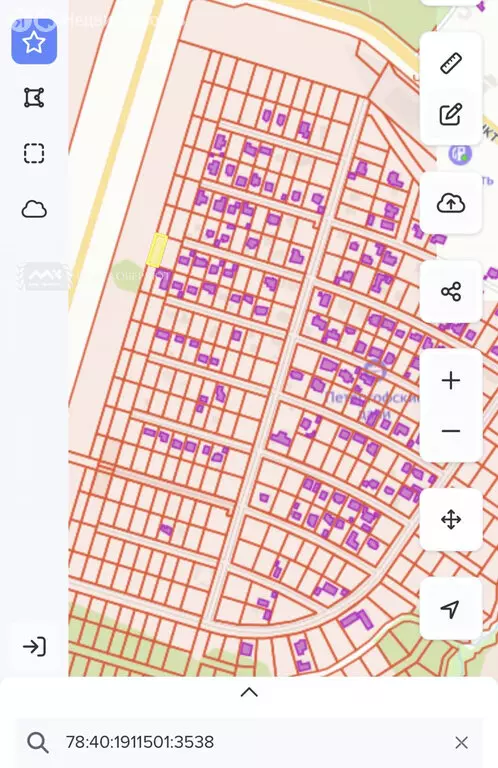Zoom in with the plus button
Screen dimensions: 498x768
pos(451,381)
